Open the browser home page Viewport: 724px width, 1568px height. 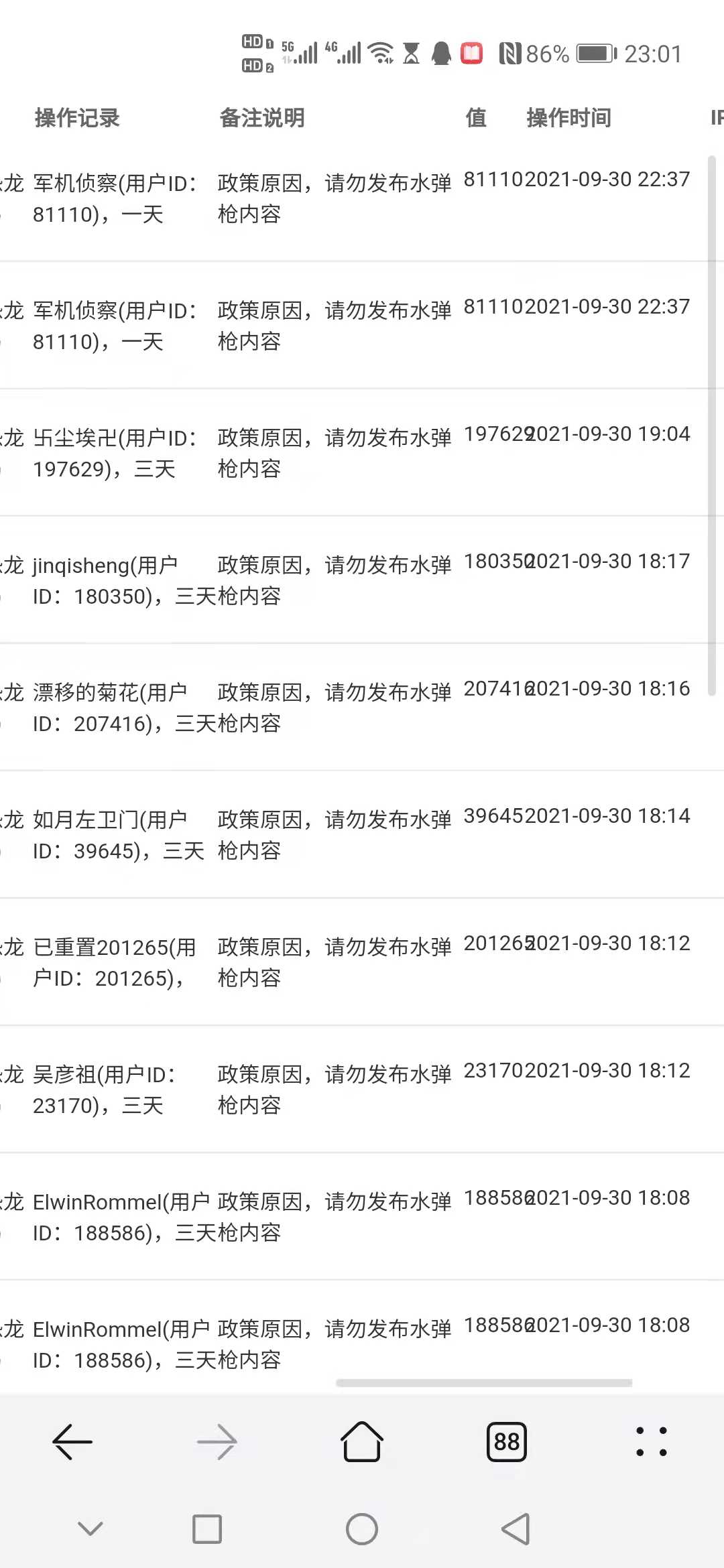362,1441
